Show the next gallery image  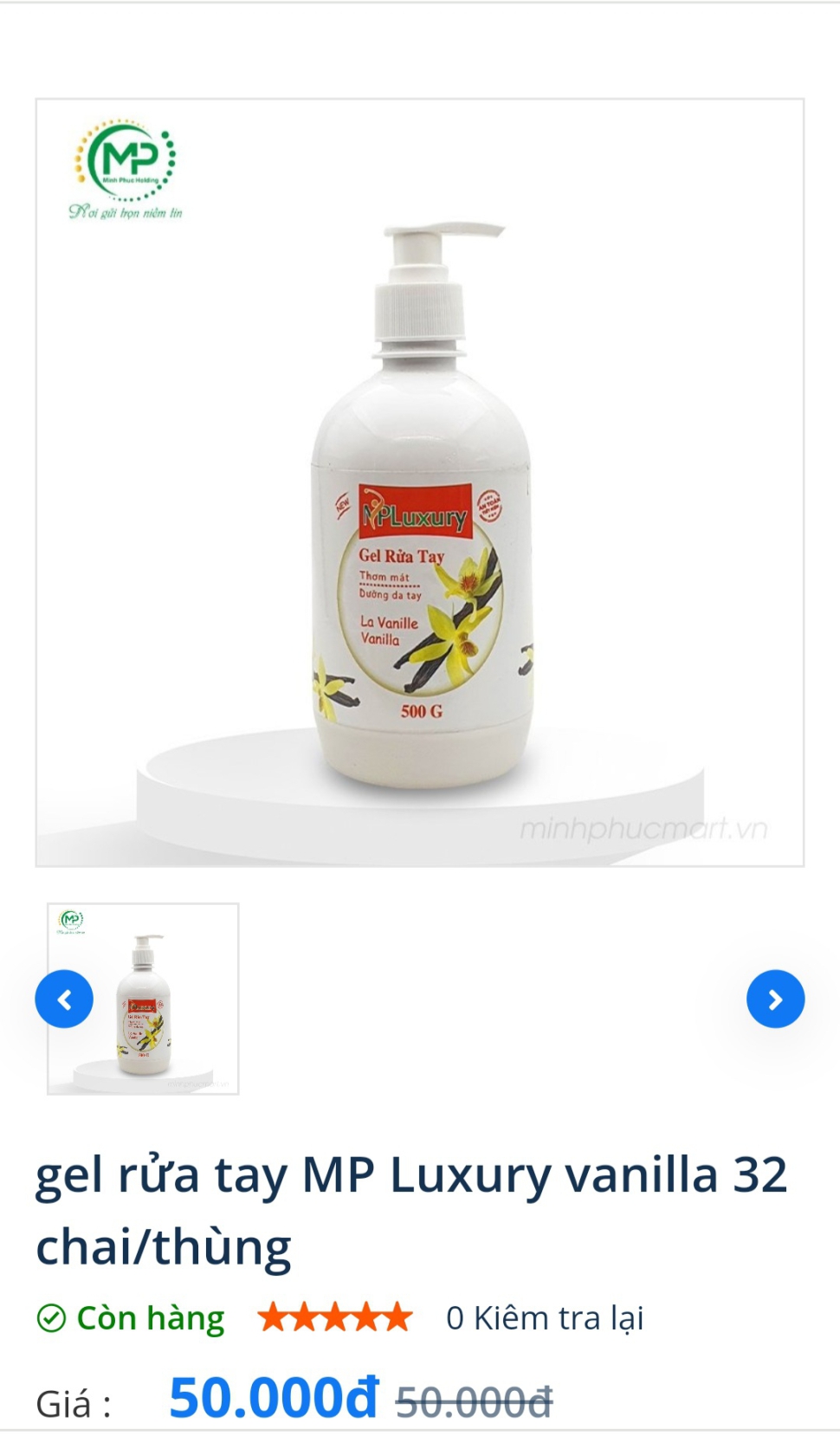point(775,999)
